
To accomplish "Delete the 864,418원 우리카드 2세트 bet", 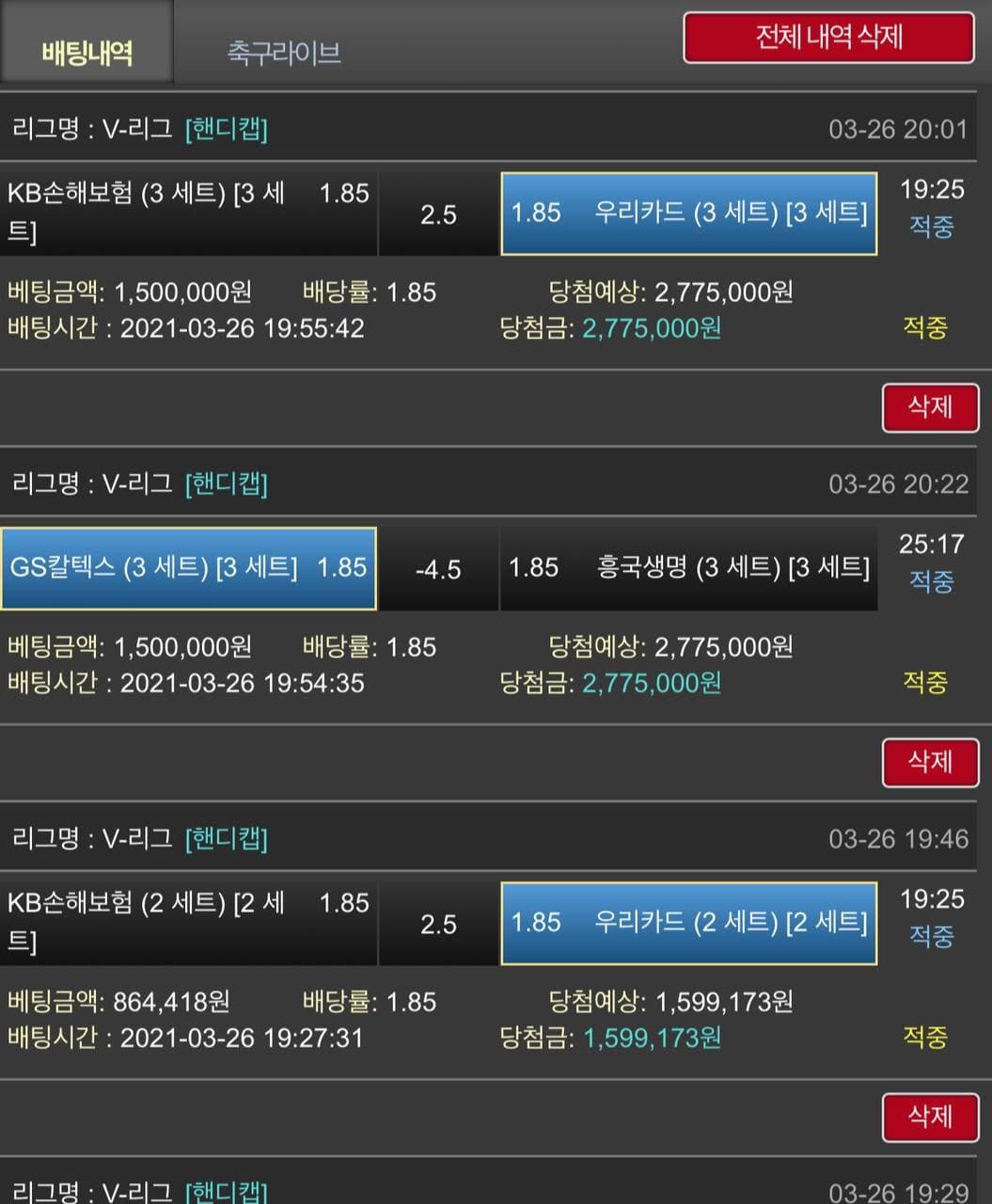I will [929, 1117].
